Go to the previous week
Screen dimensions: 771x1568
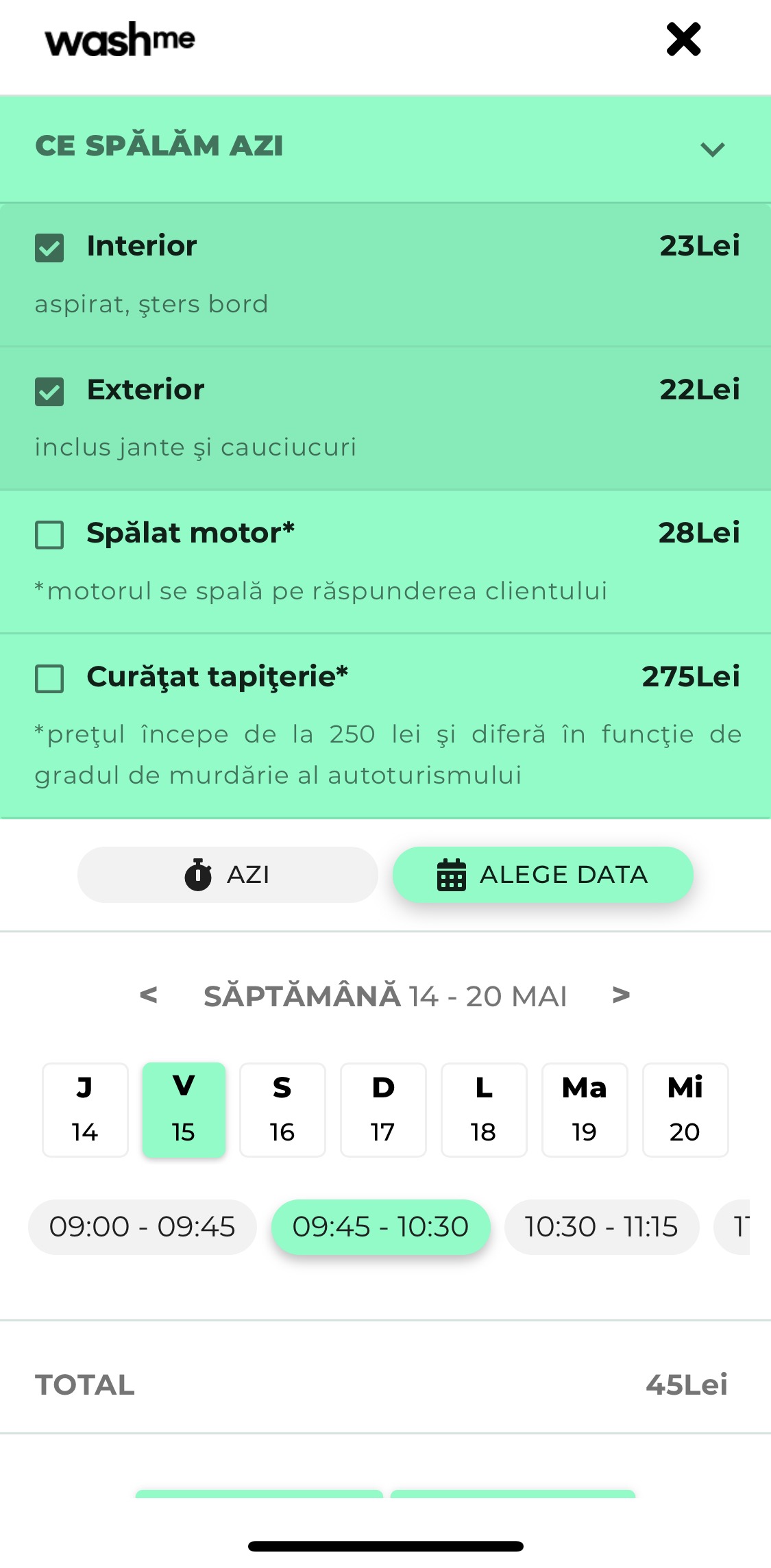coord(148,995)
